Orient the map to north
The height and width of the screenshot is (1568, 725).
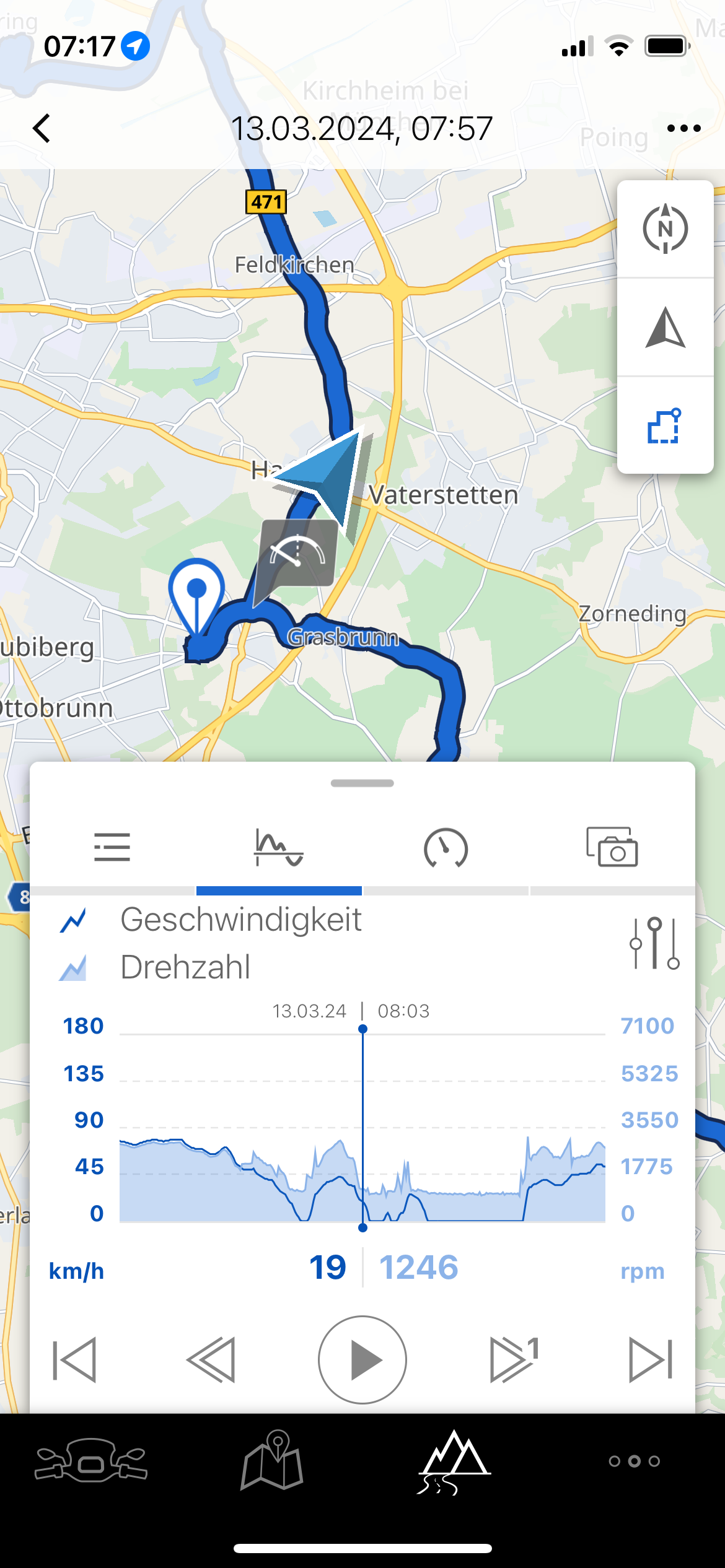coord(665,229)
